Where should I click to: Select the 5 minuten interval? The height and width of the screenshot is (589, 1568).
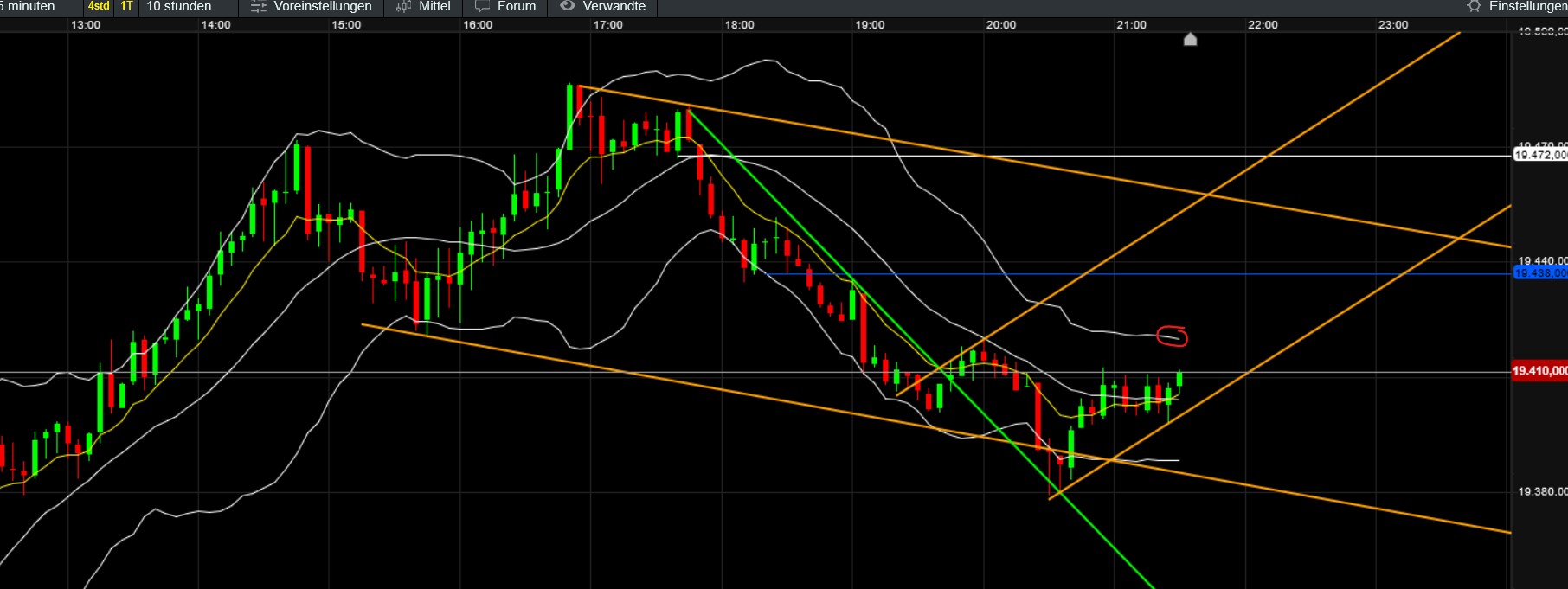(x=29, y=6)
